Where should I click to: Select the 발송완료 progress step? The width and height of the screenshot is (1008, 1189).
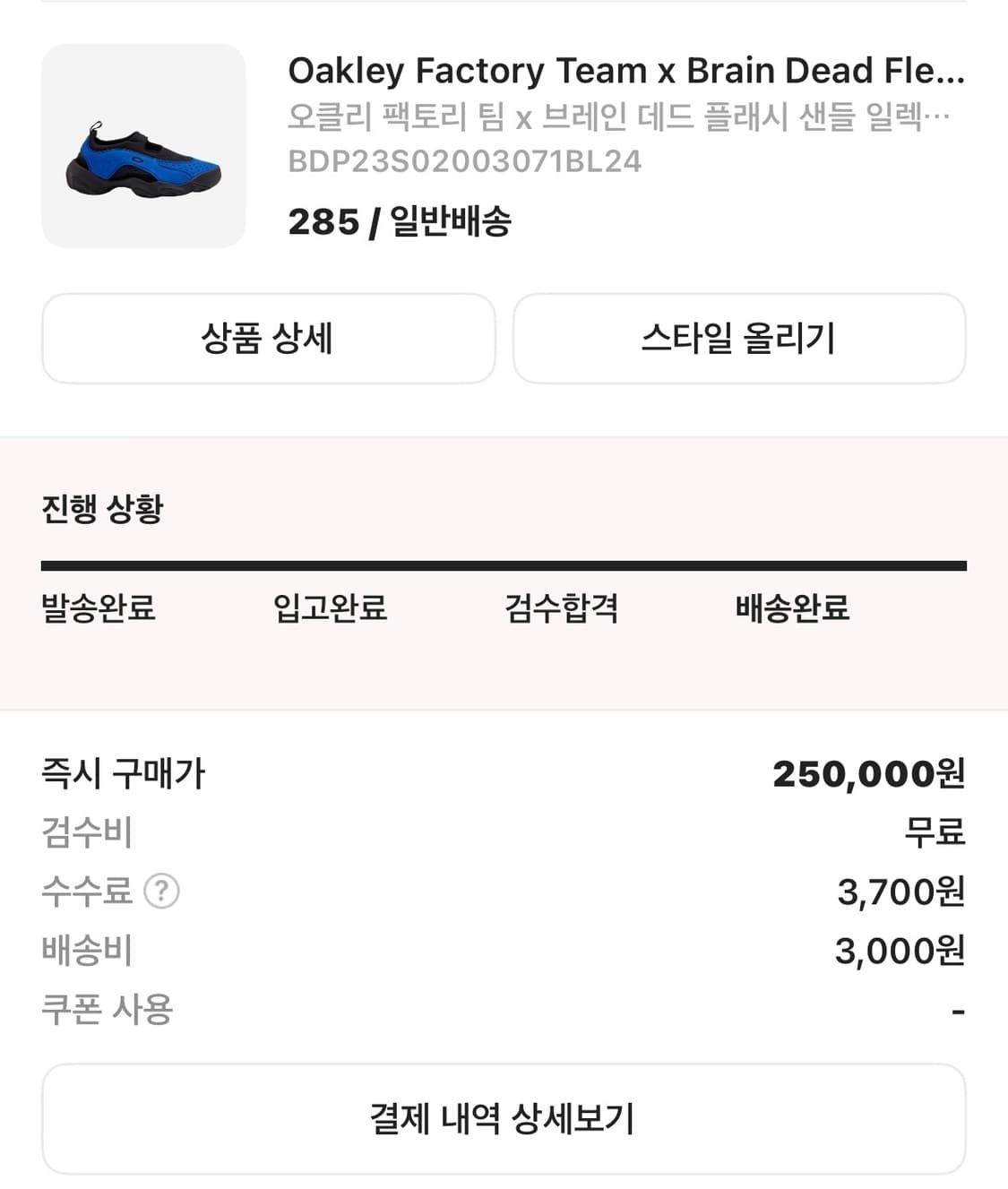click(x=97, y=608)
